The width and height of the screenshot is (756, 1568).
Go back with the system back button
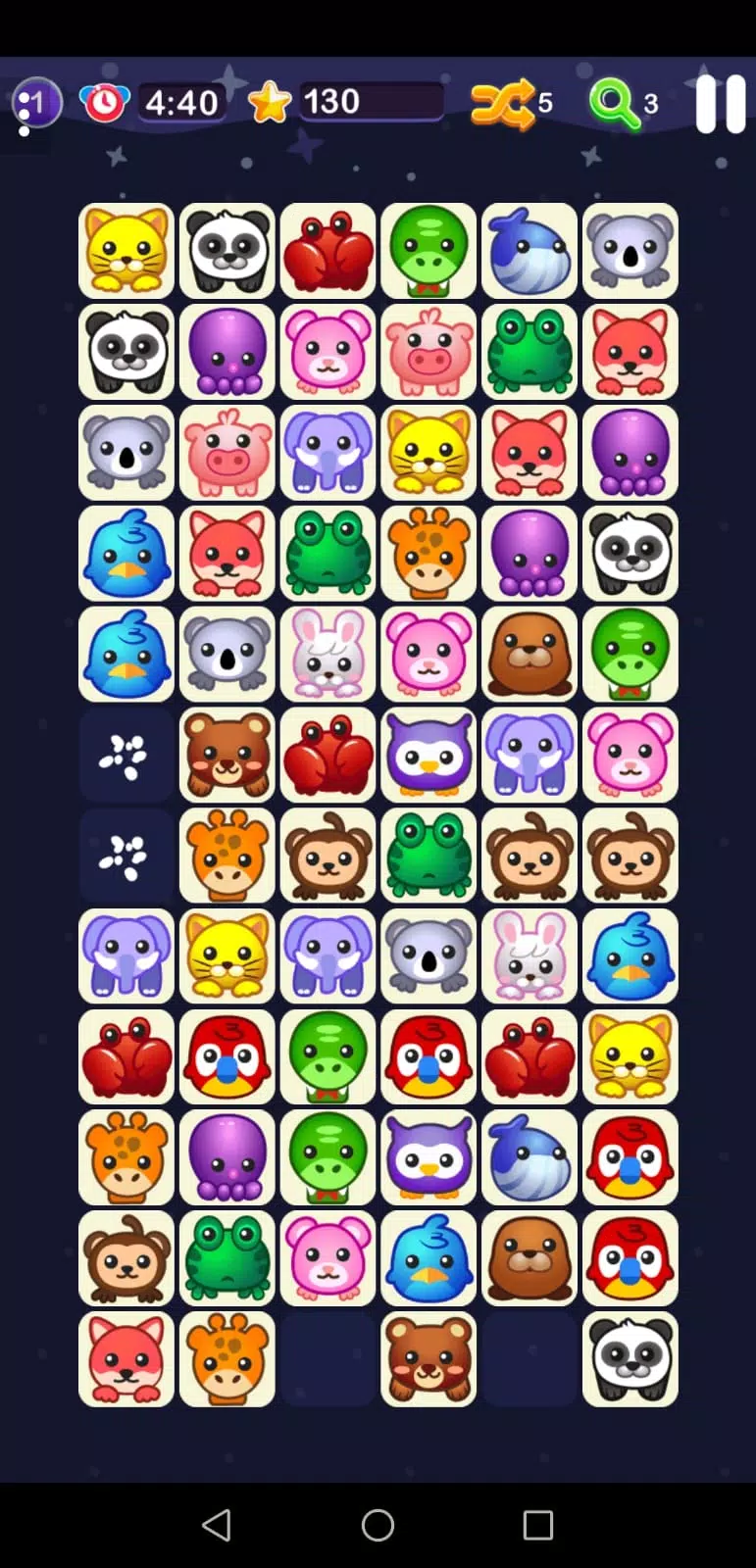tap(216, 1525)
